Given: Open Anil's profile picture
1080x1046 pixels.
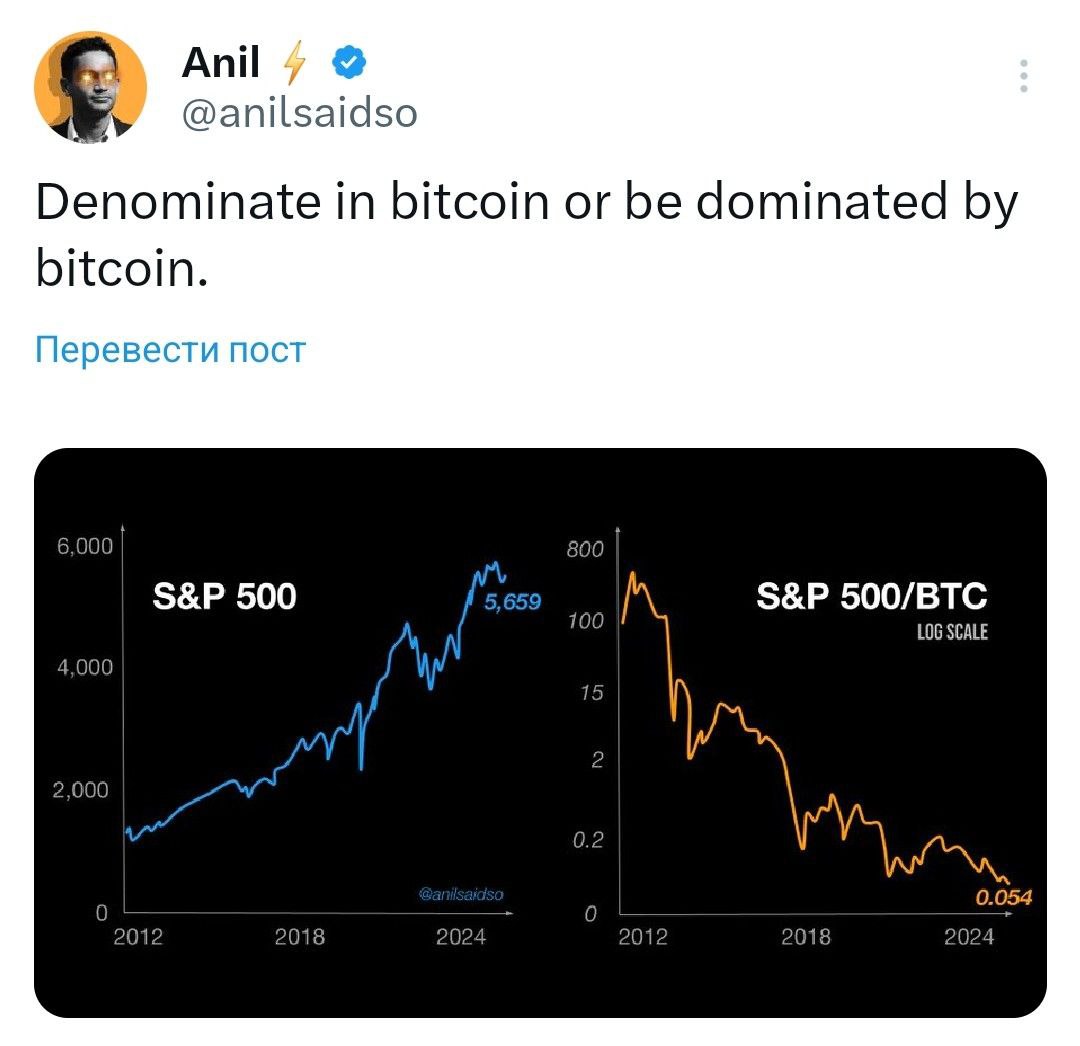Looking at the screenshot, I should (x=91, y=87).
